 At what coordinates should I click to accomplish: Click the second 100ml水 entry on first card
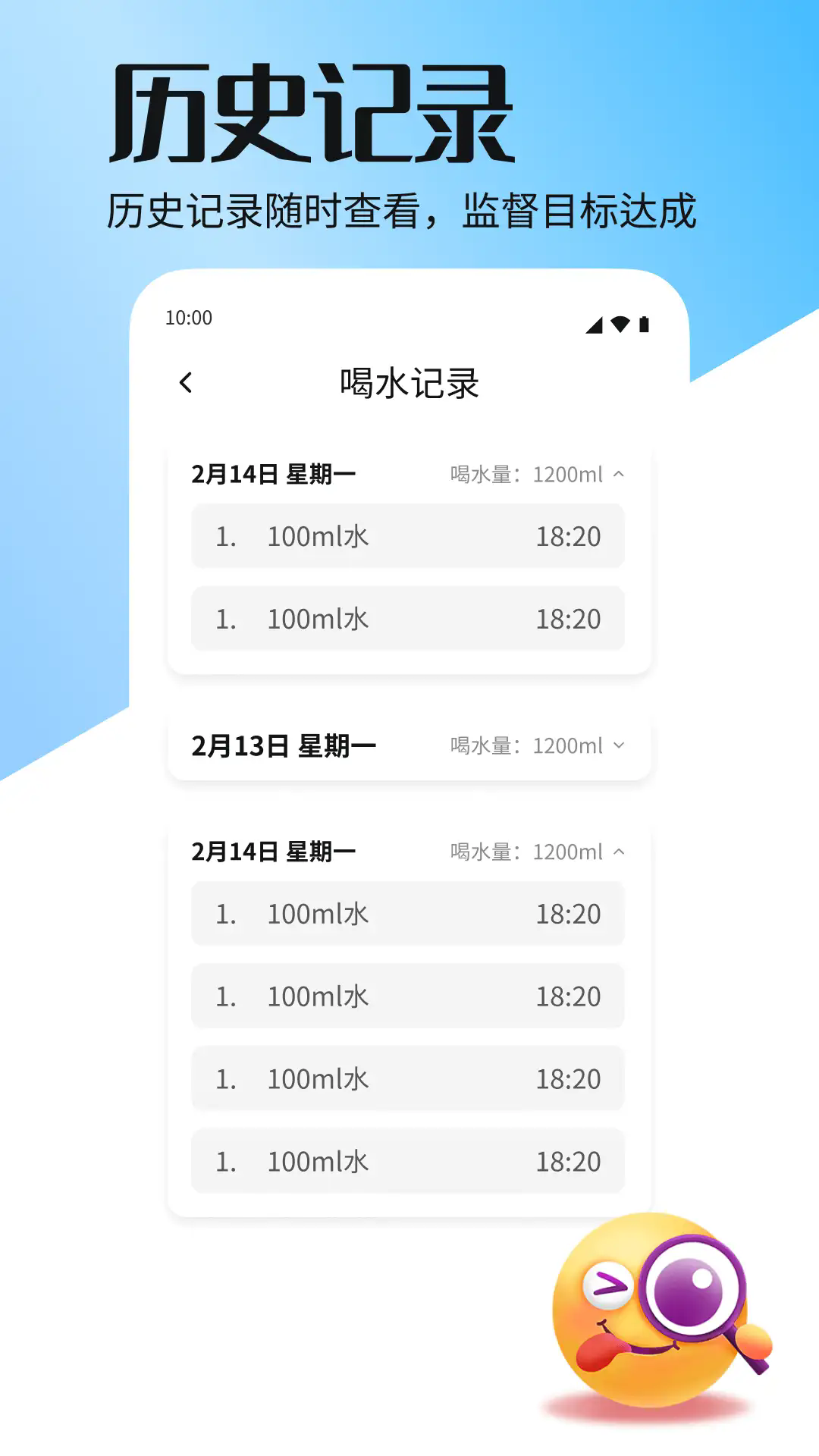coord(408,619)
